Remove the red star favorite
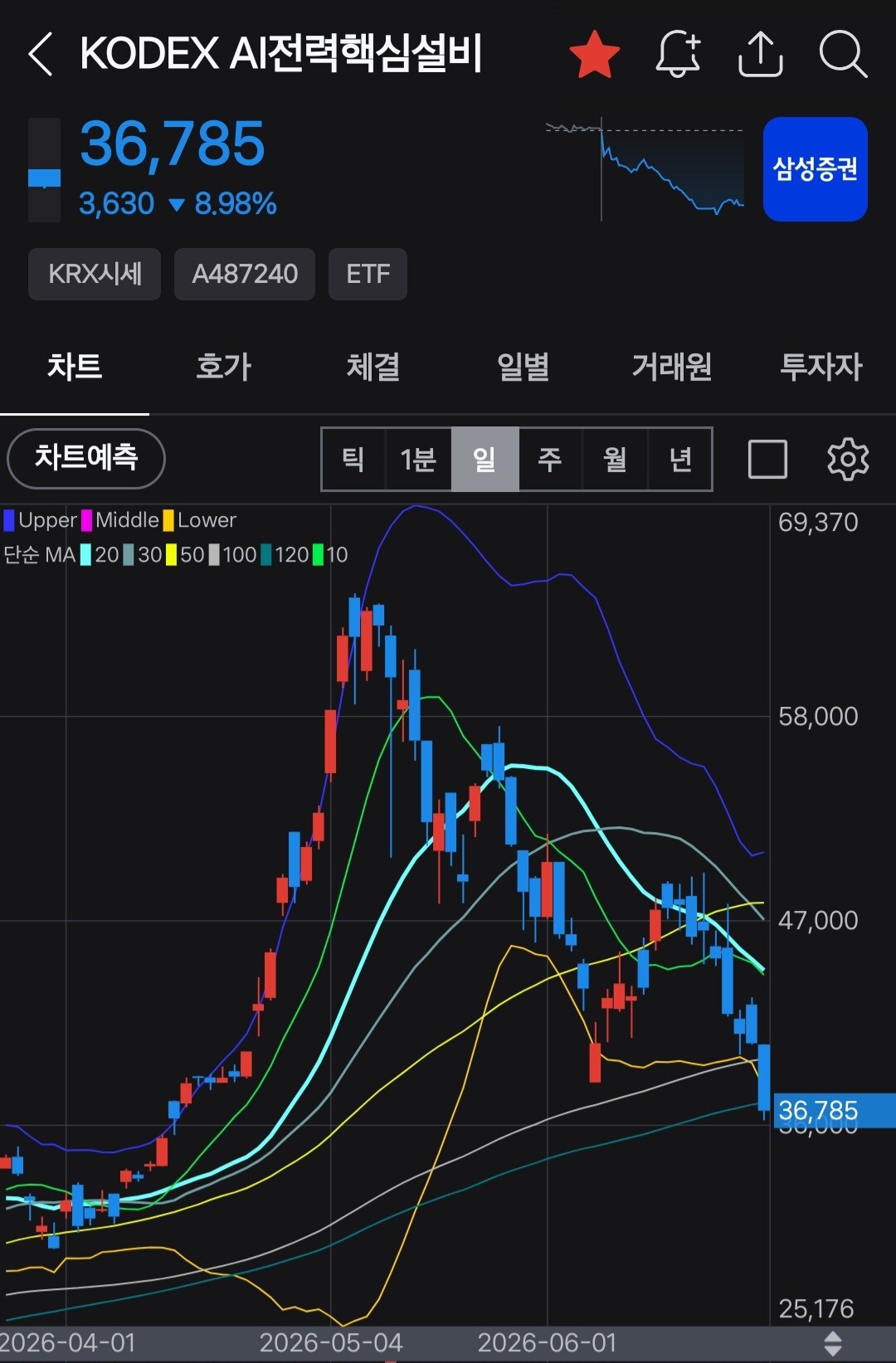 coord(595,54)
